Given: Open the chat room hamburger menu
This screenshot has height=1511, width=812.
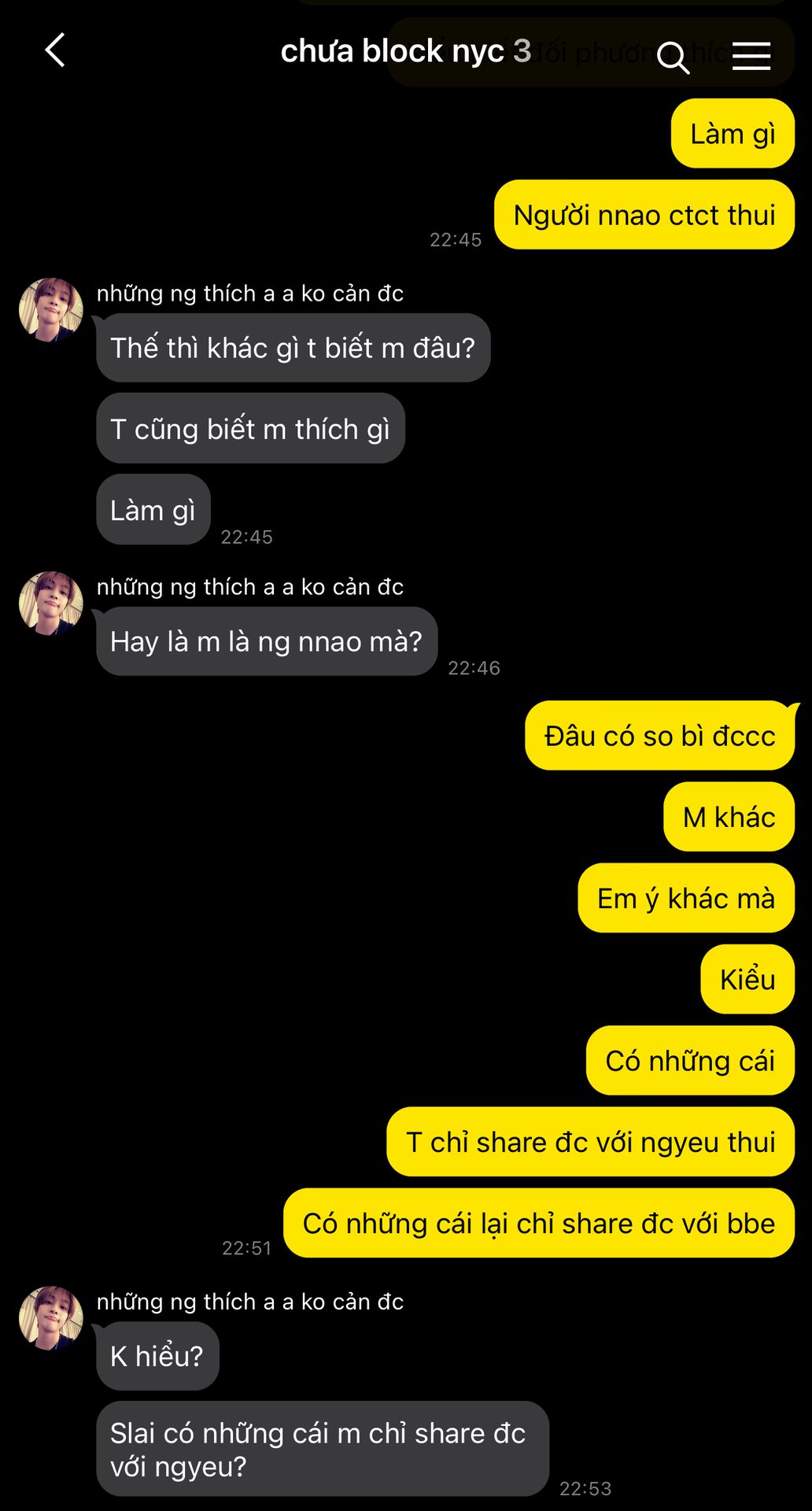Looking at the screenshot, I should 751,56.
